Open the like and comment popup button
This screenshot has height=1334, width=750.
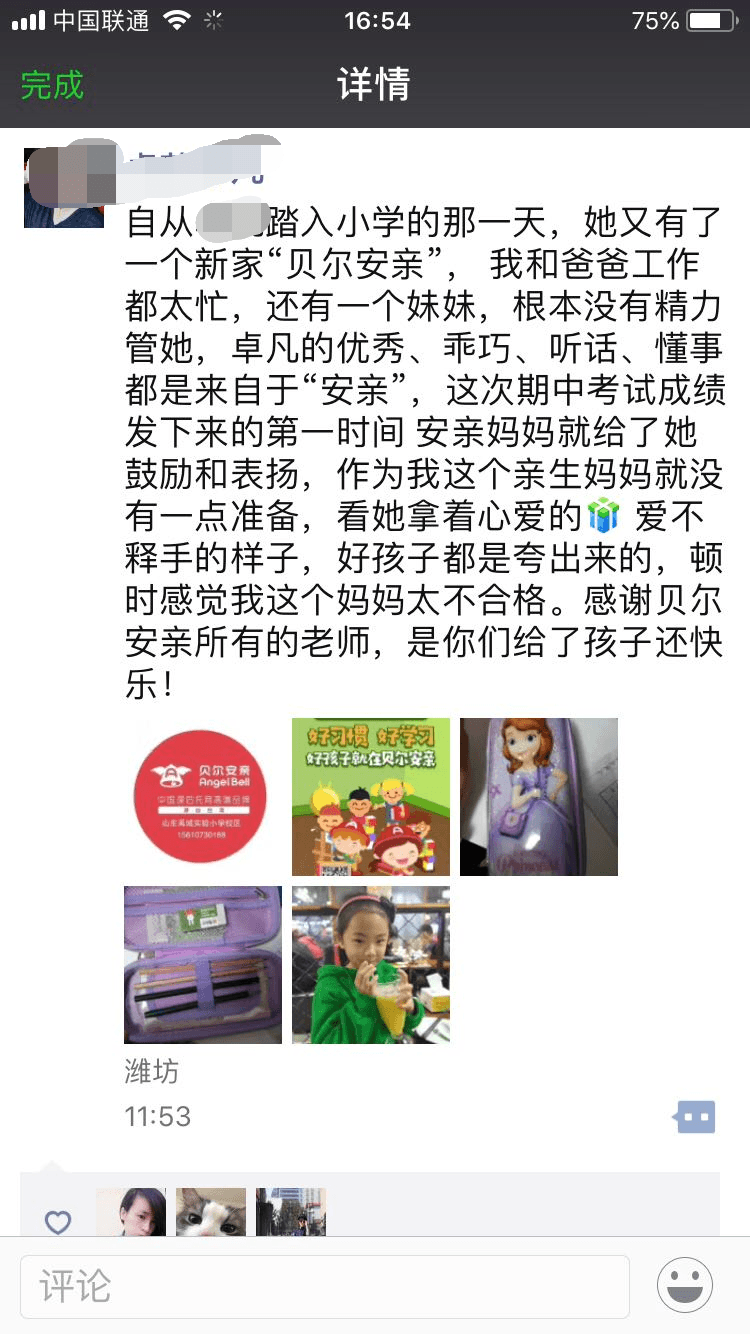click(x=696, y=1116)
